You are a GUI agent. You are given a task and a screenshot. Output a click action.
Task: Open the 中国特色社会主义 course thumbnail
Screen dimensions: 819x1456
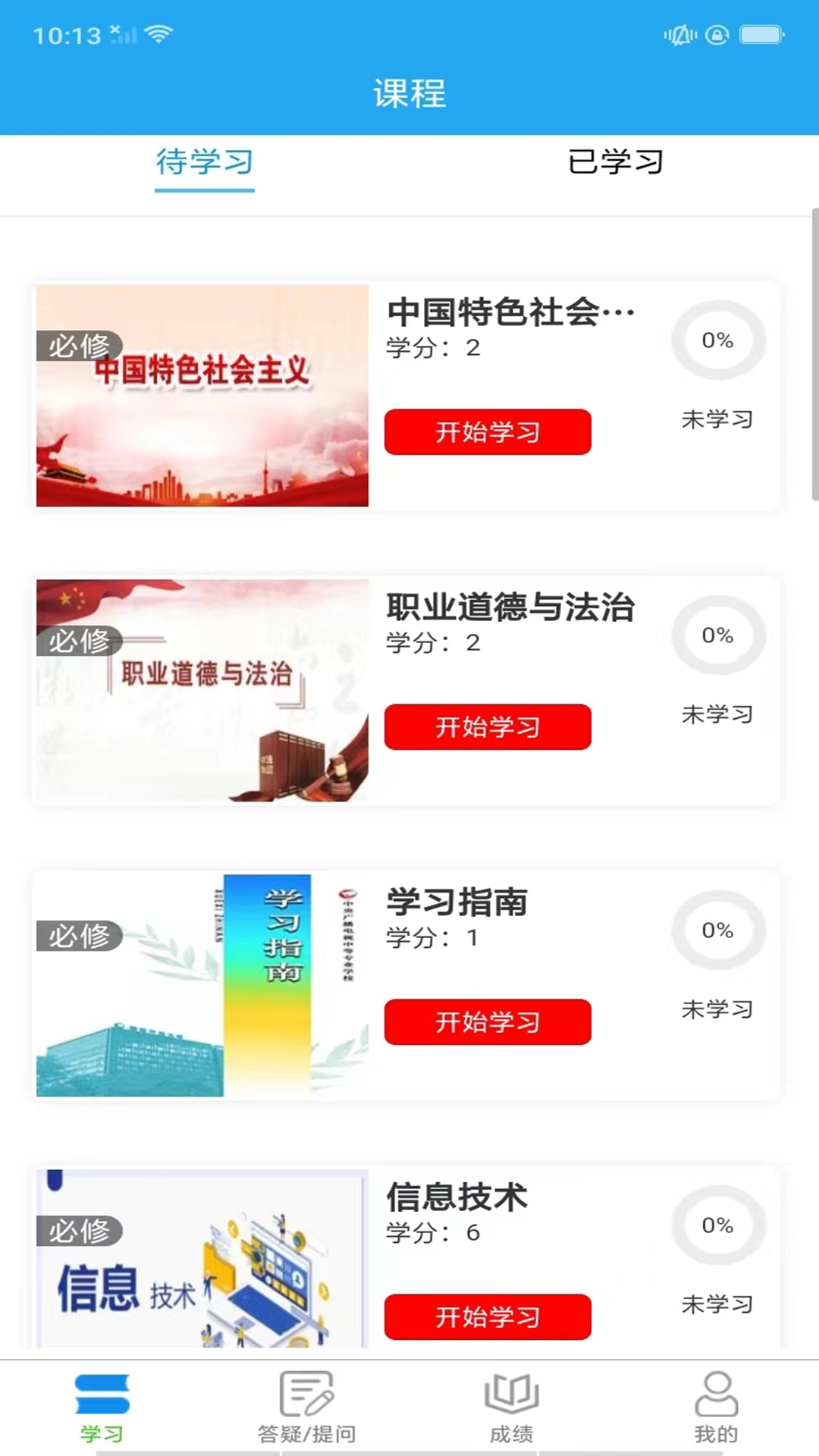click(x=202, y=394)
